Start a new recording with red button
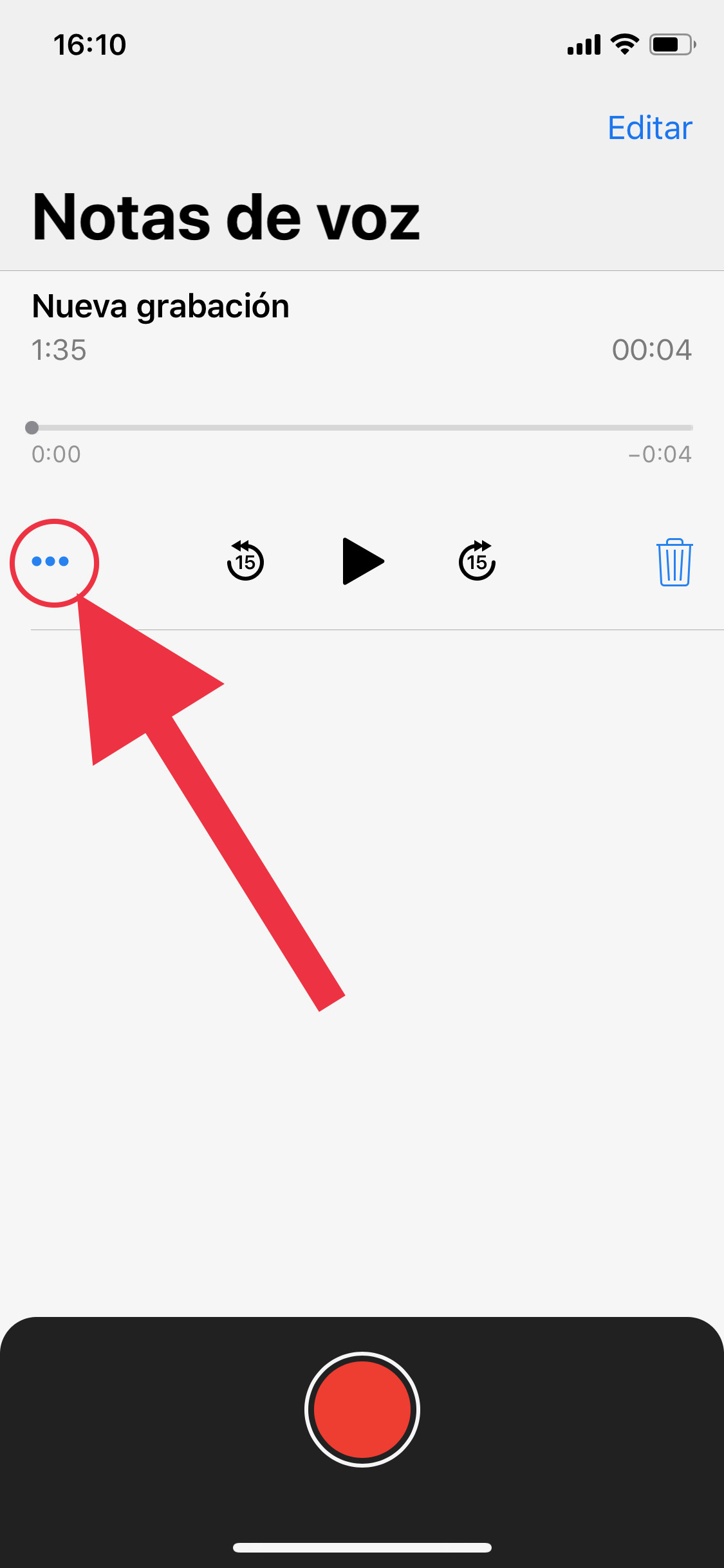Screen dimensions: 724x1568 362,1409
